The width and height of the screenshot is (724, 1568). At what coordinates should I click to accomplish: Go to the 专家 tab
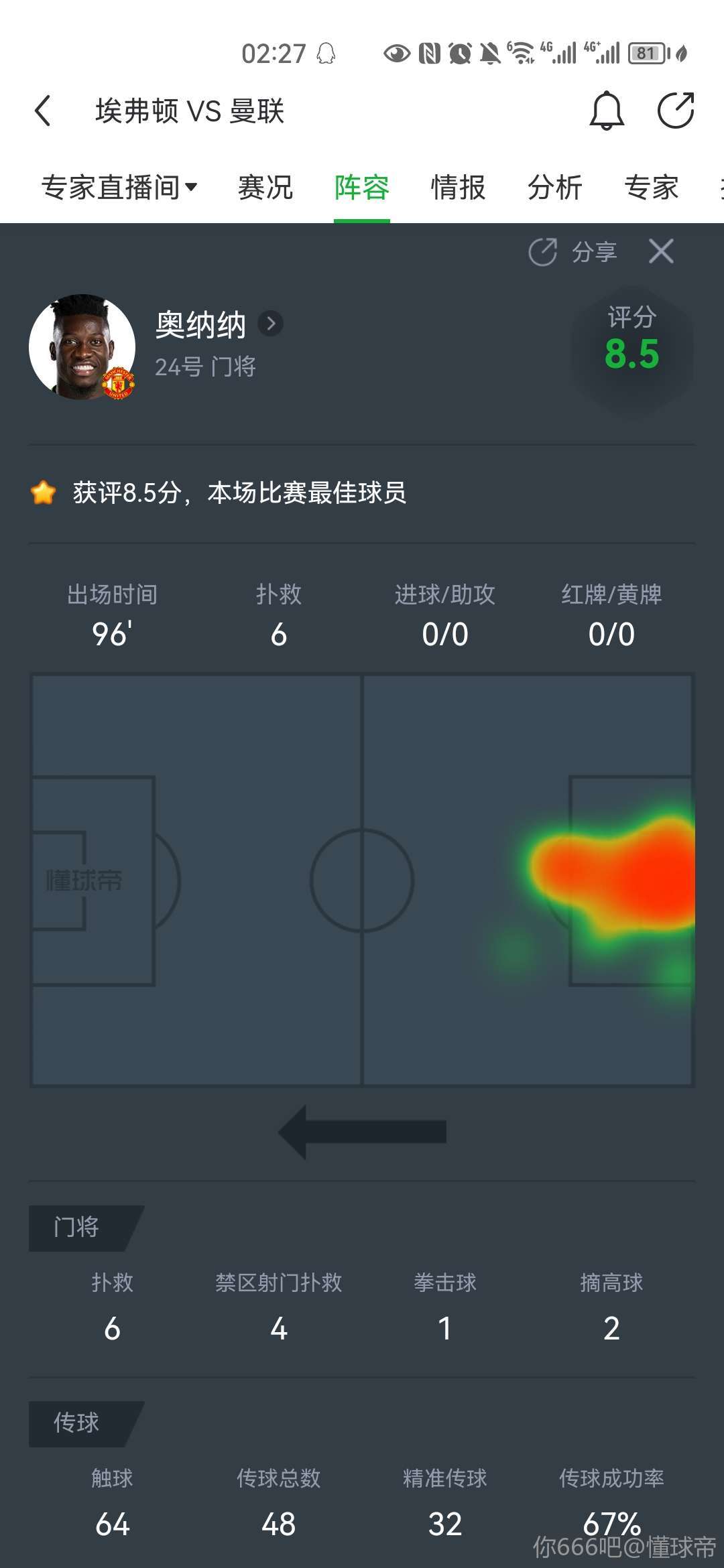pos(652,188)
